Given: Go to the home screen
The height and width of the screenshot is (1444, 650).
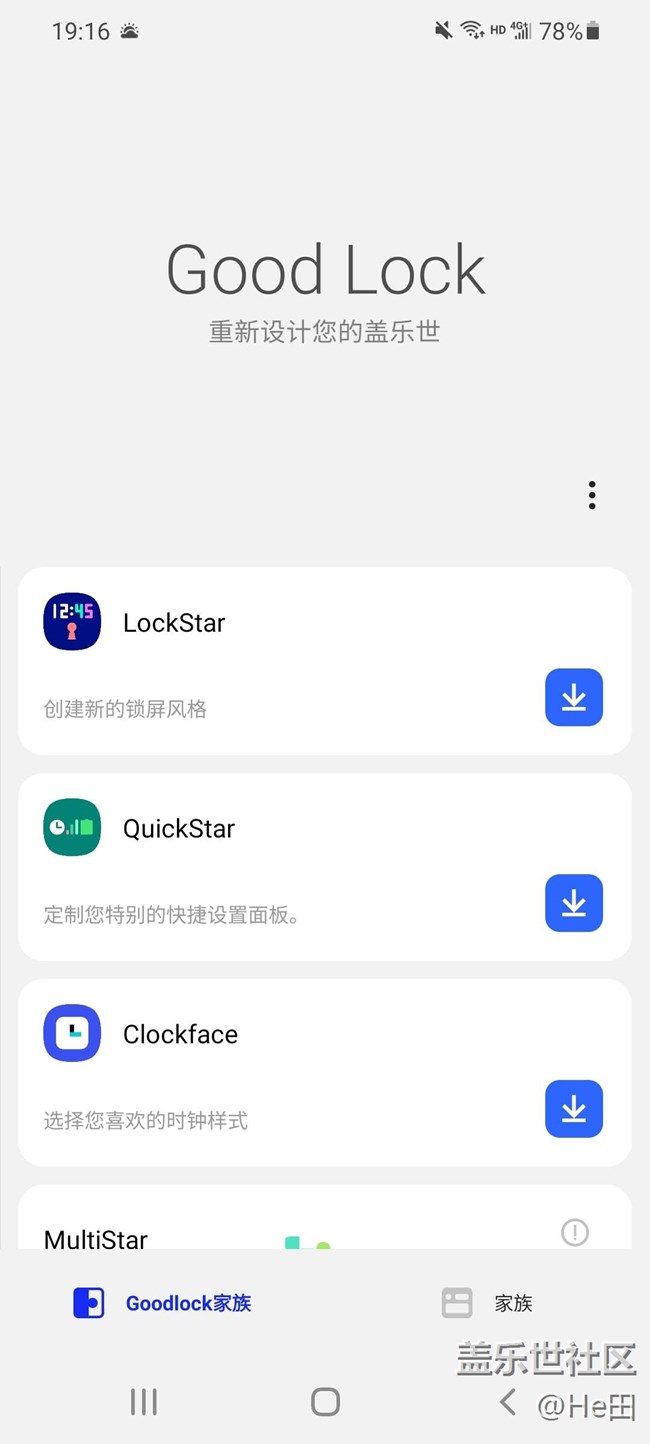Looking at the screenshot, I should coord(325,1402).
